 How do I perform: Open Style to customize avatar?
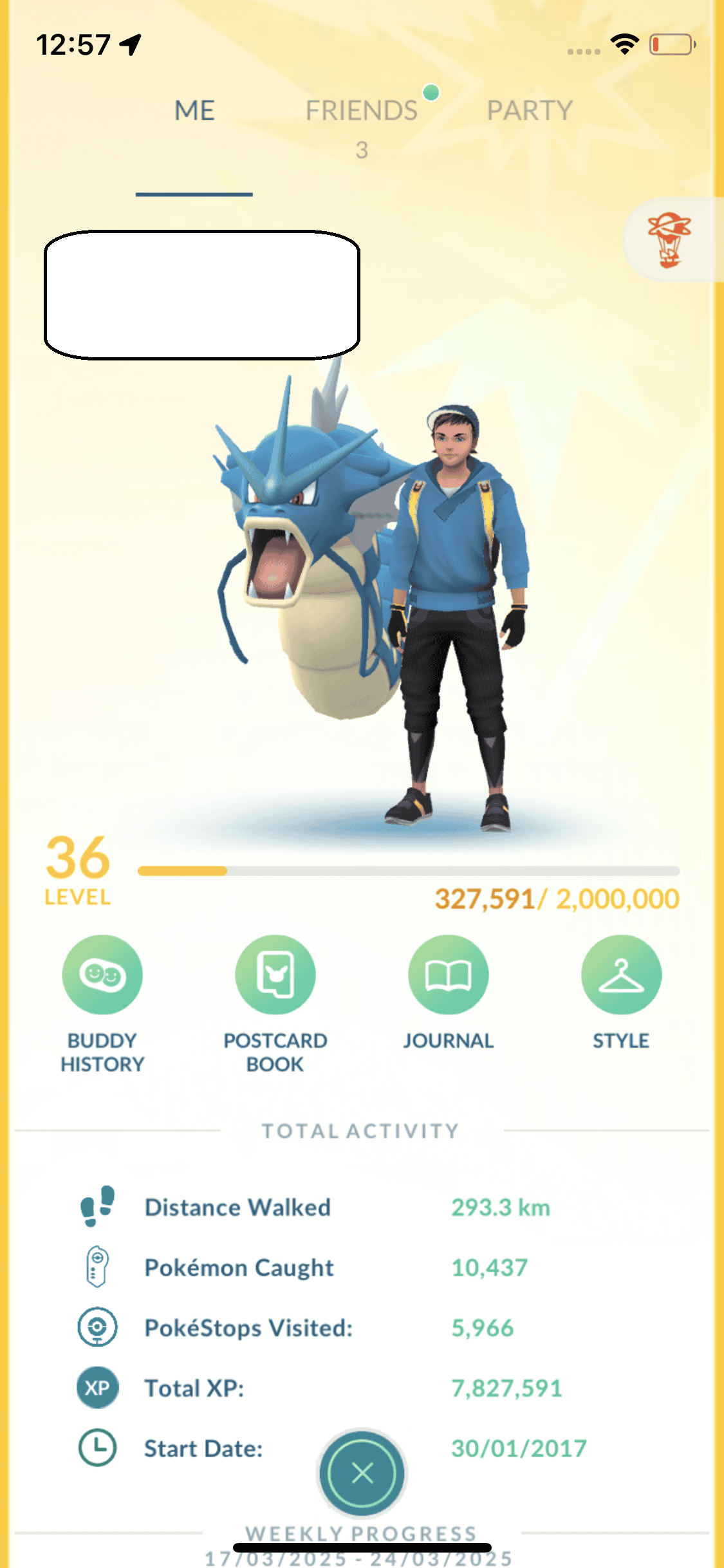tap(621, 975)
